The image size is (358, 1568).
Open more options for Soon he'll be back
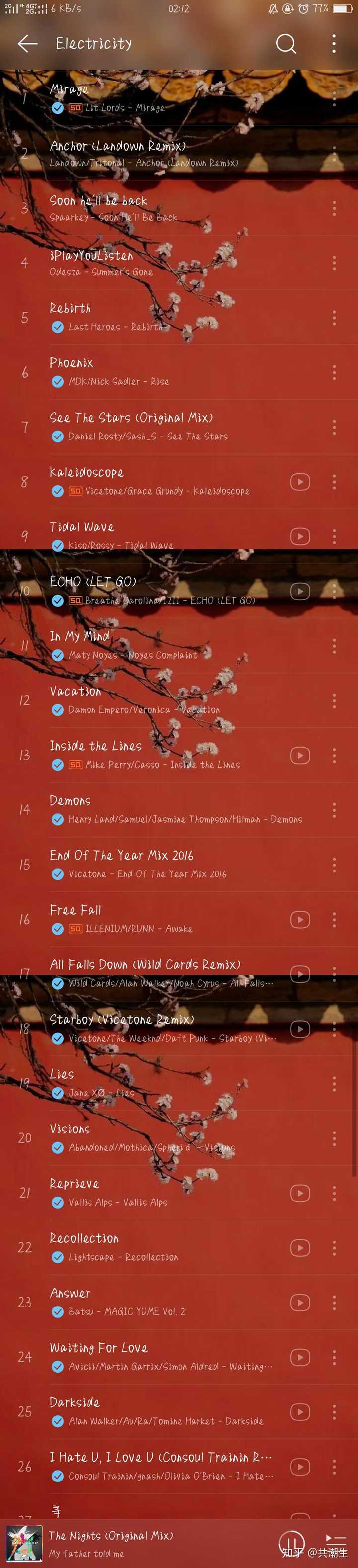tap(334, 208)
